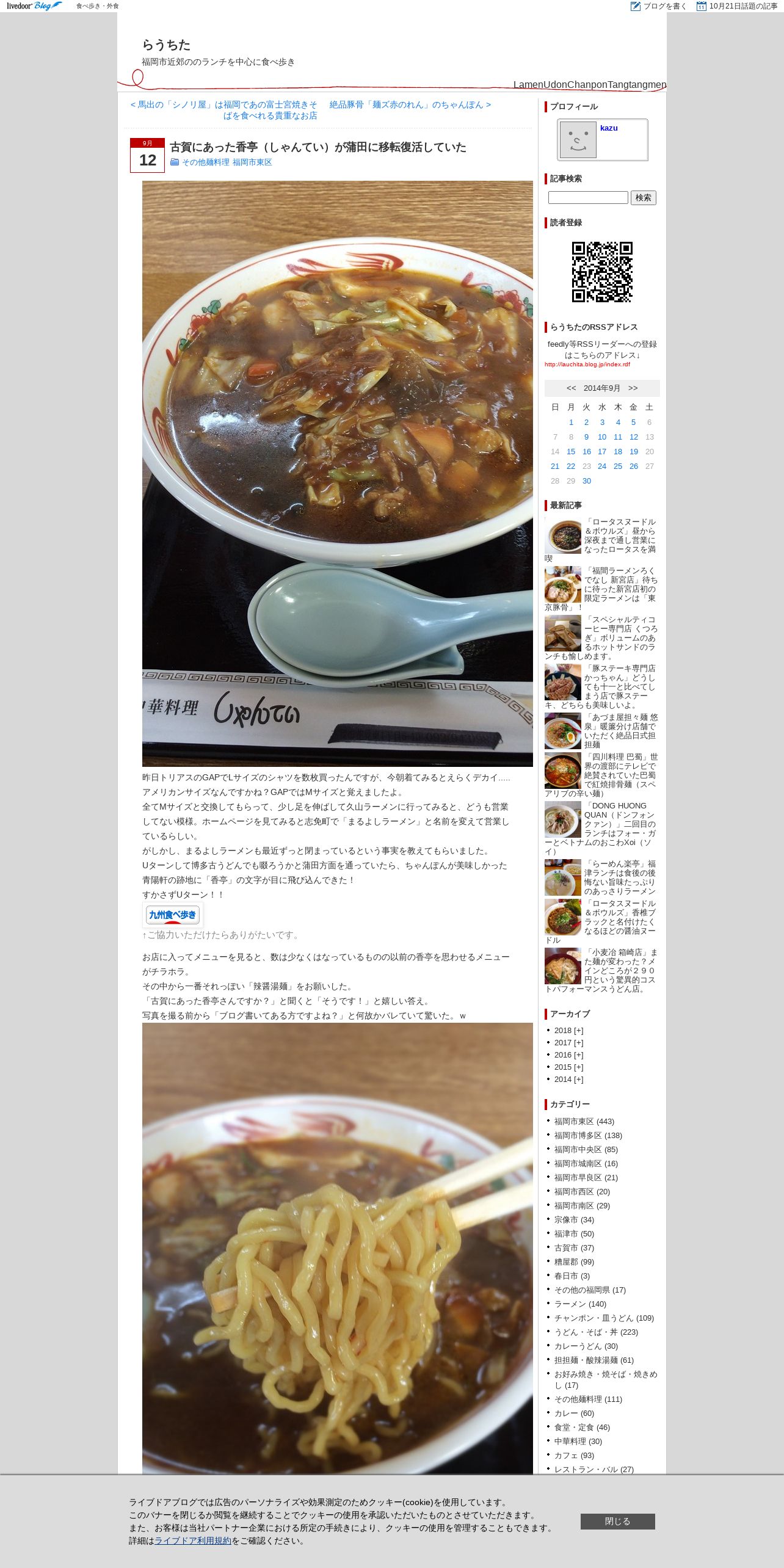Focus the 記事検索 search field

(588, 198)
